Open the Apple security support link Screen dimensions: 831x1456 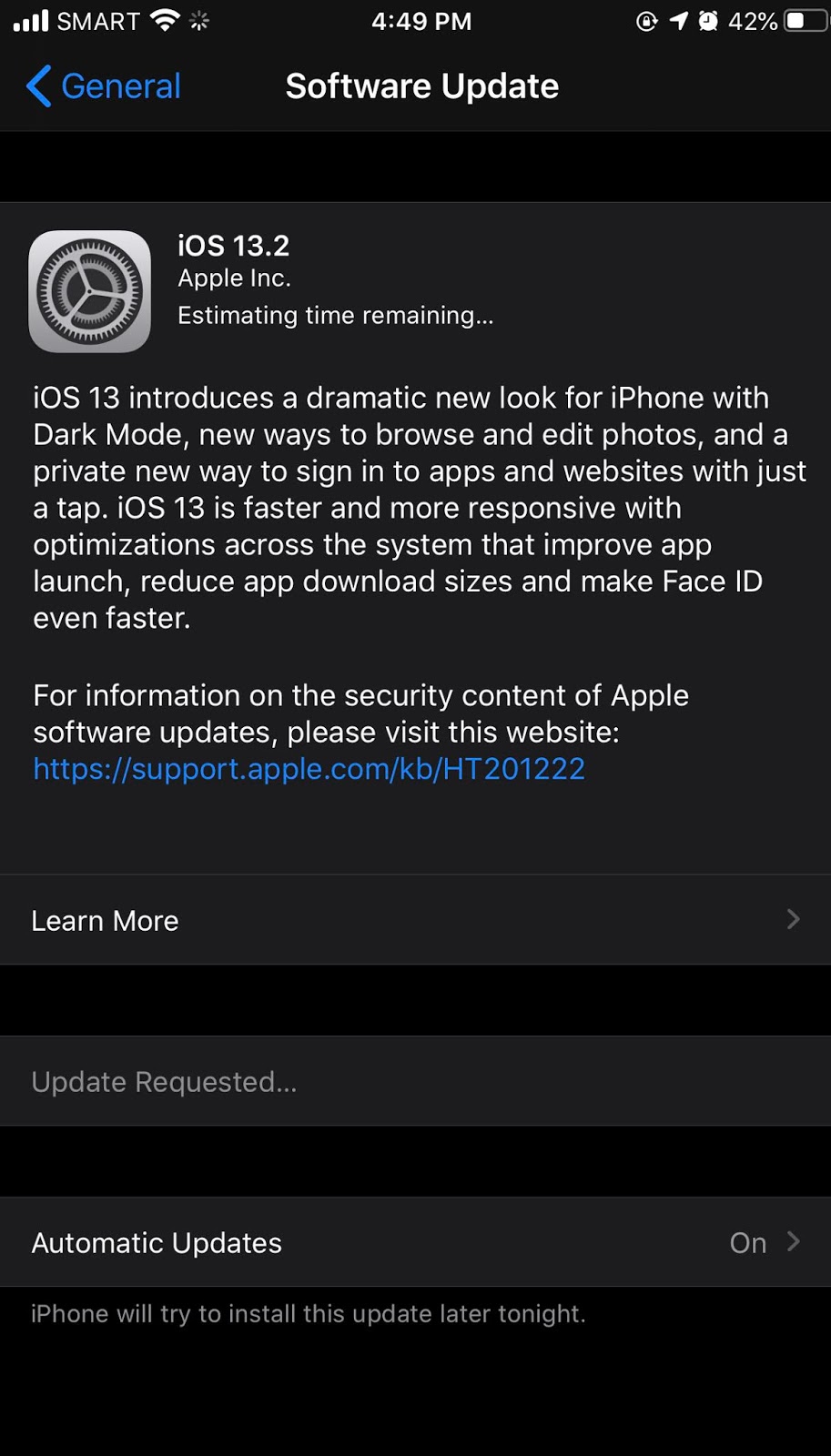coord(309,769)
